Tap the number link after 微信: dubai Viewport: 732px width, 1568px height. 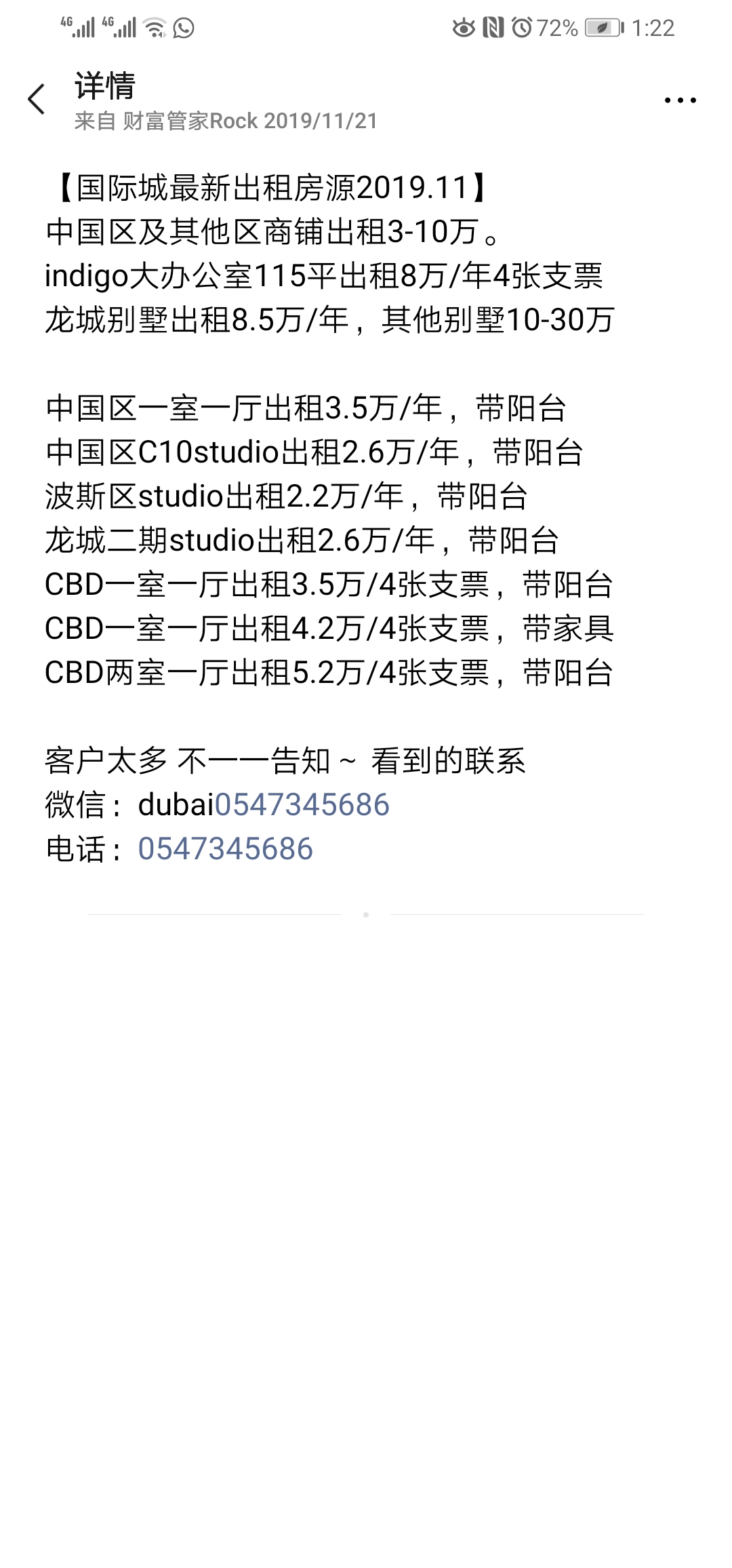click(302, 805)
